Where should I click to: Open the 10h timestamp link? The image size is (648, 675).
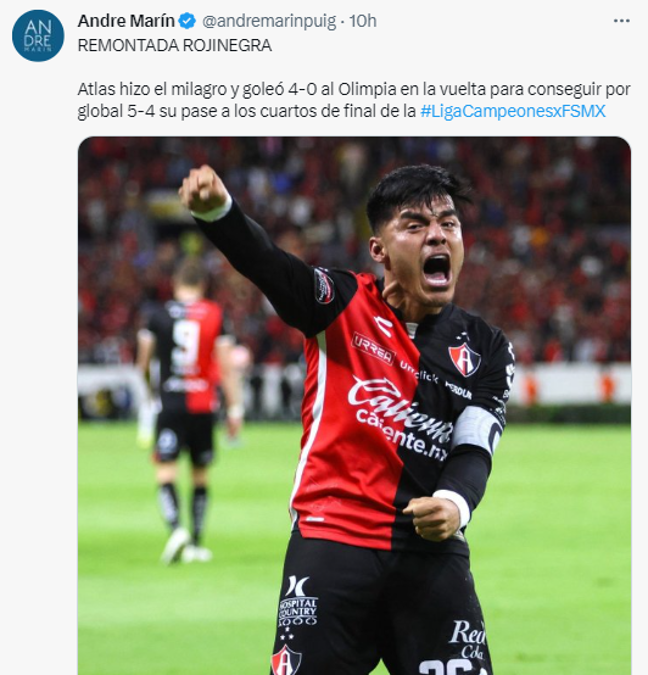[x=363, y=20]
